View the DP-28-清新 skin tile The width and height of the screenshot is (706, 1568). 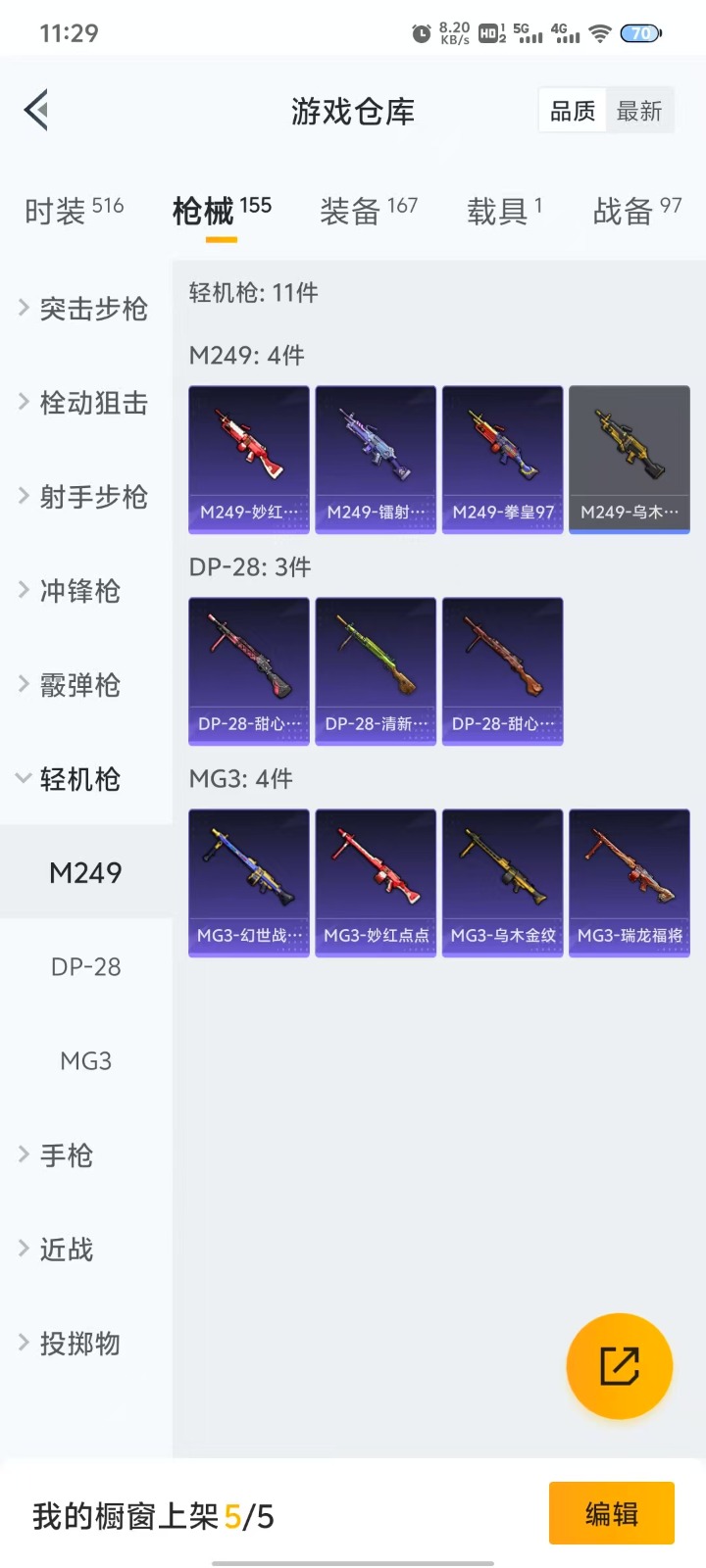pos(376,670)
